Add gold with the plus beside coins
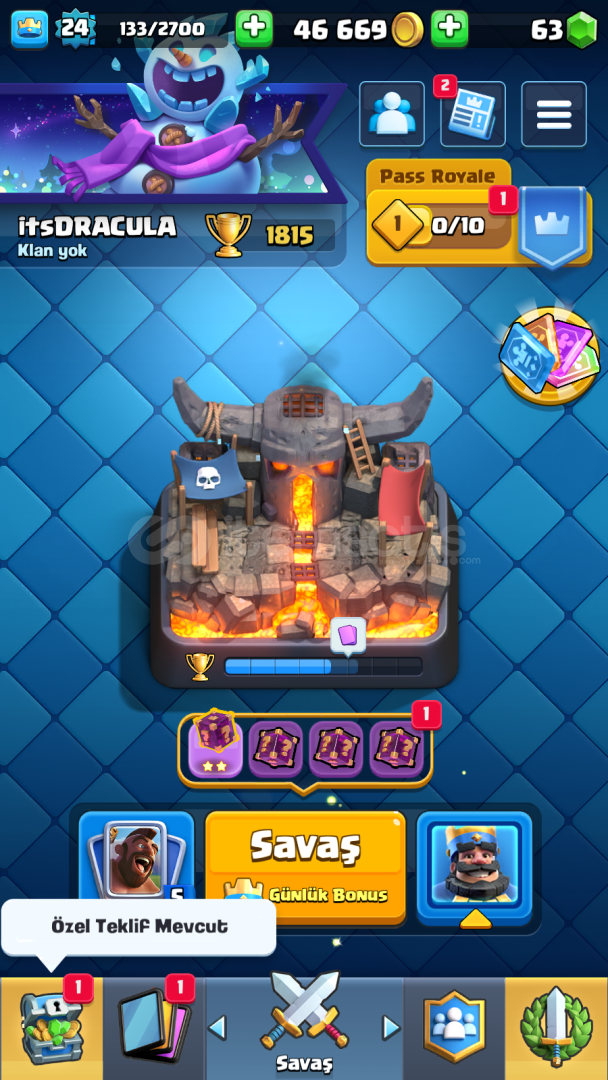 pyautogui.click(x=450, y=29)
